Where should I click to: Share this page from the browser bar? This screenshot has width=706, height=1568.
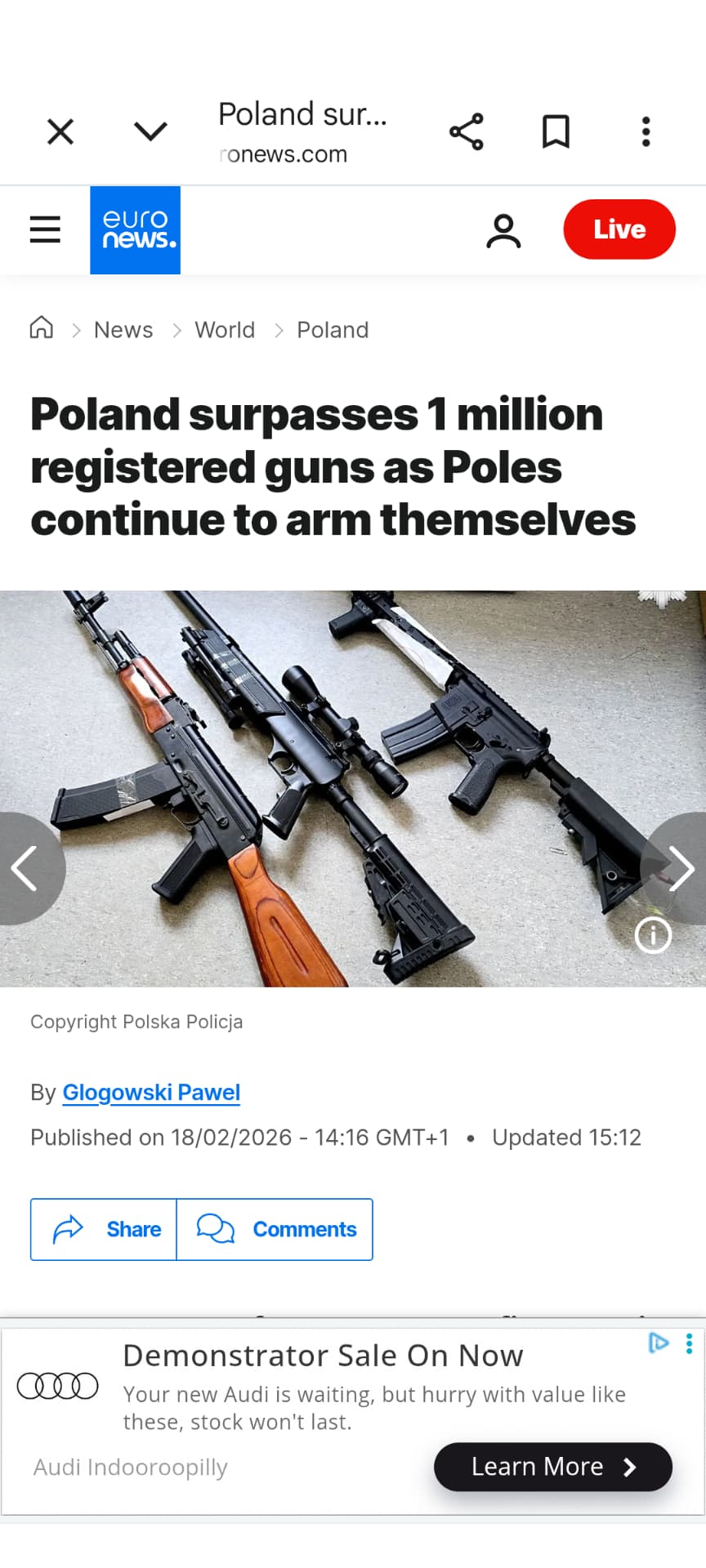466,131
